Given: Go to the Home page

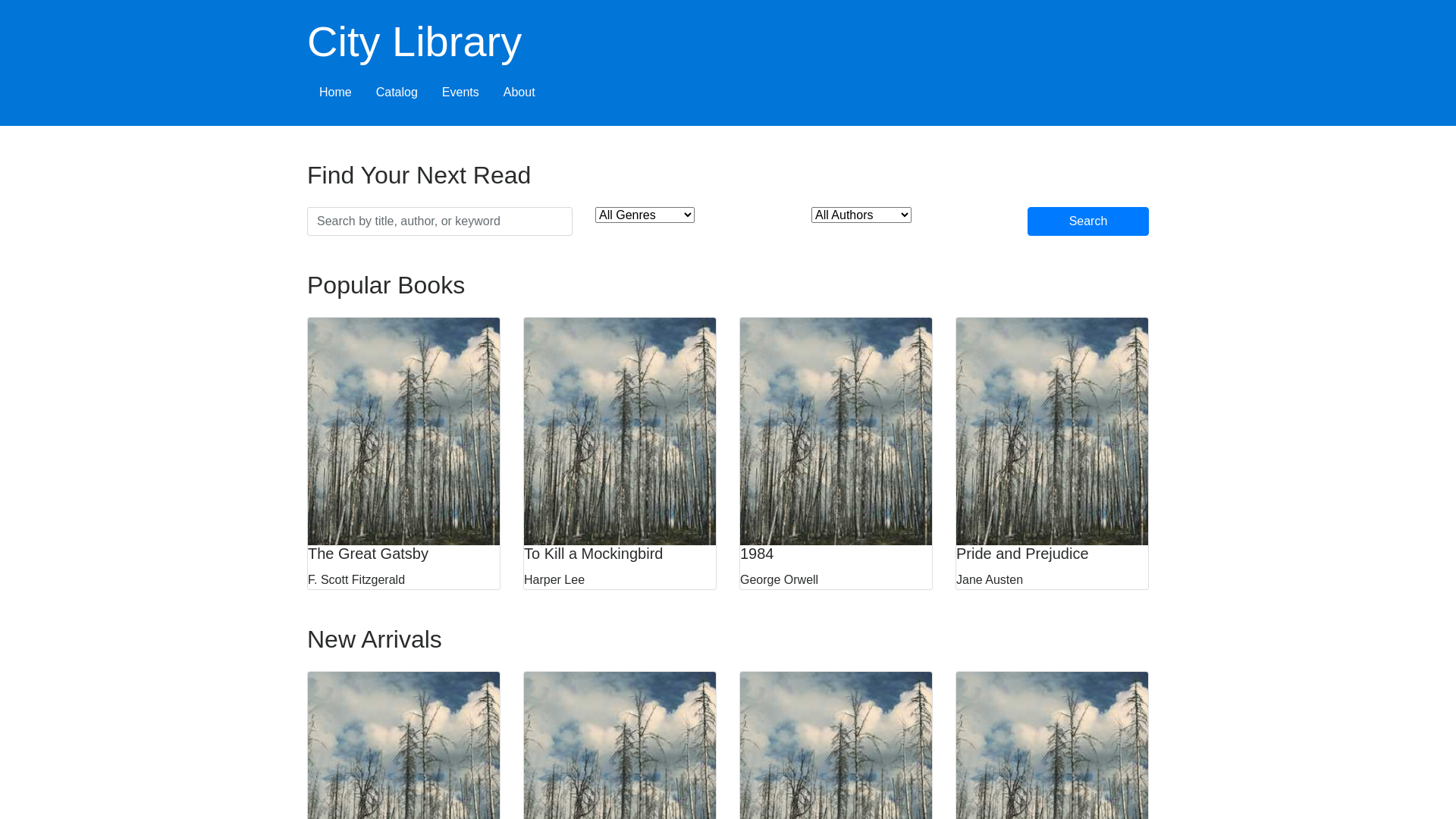Looking at the screenshot, I should point(335,93).
